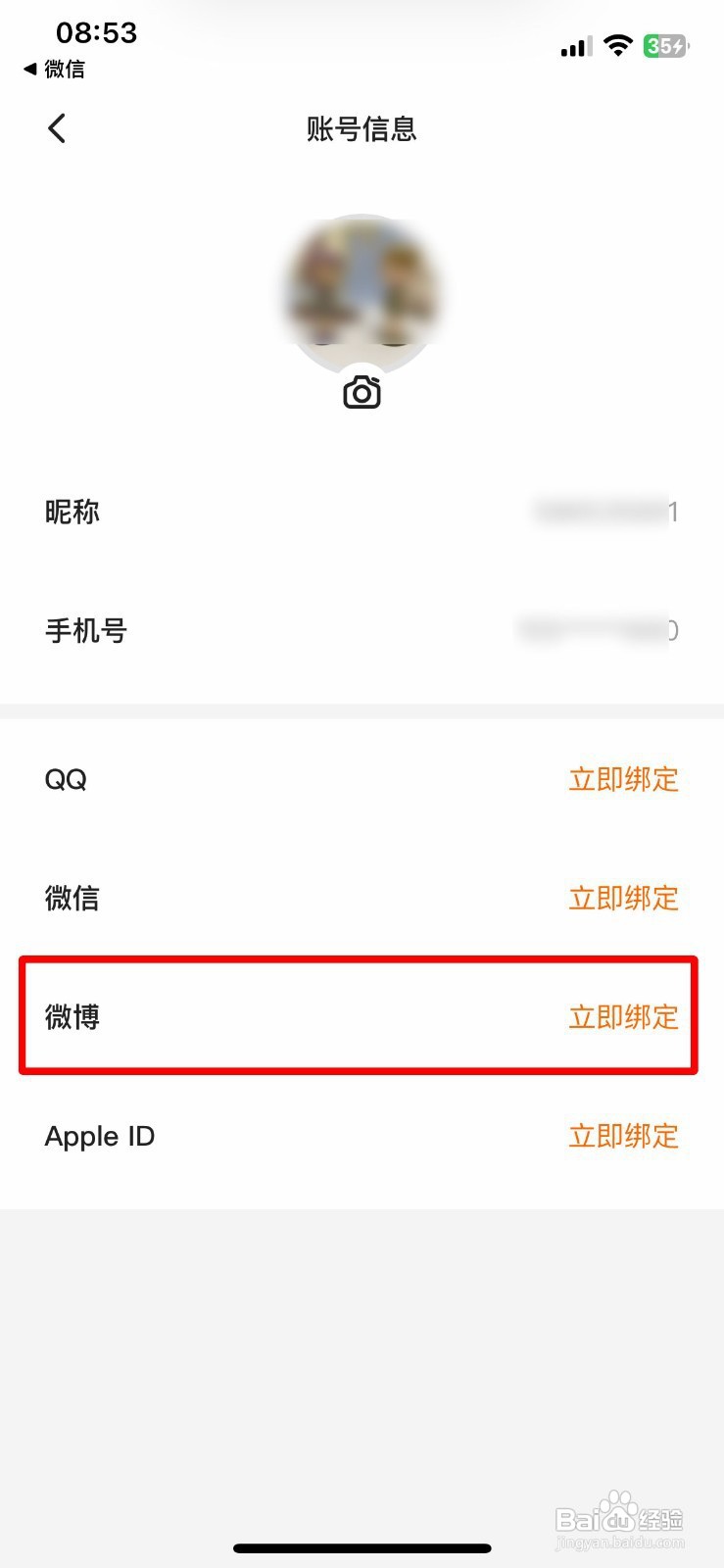Open the 手机号 row to view phone
This screenshot has height=1568, width=724.
coord(362,631)
